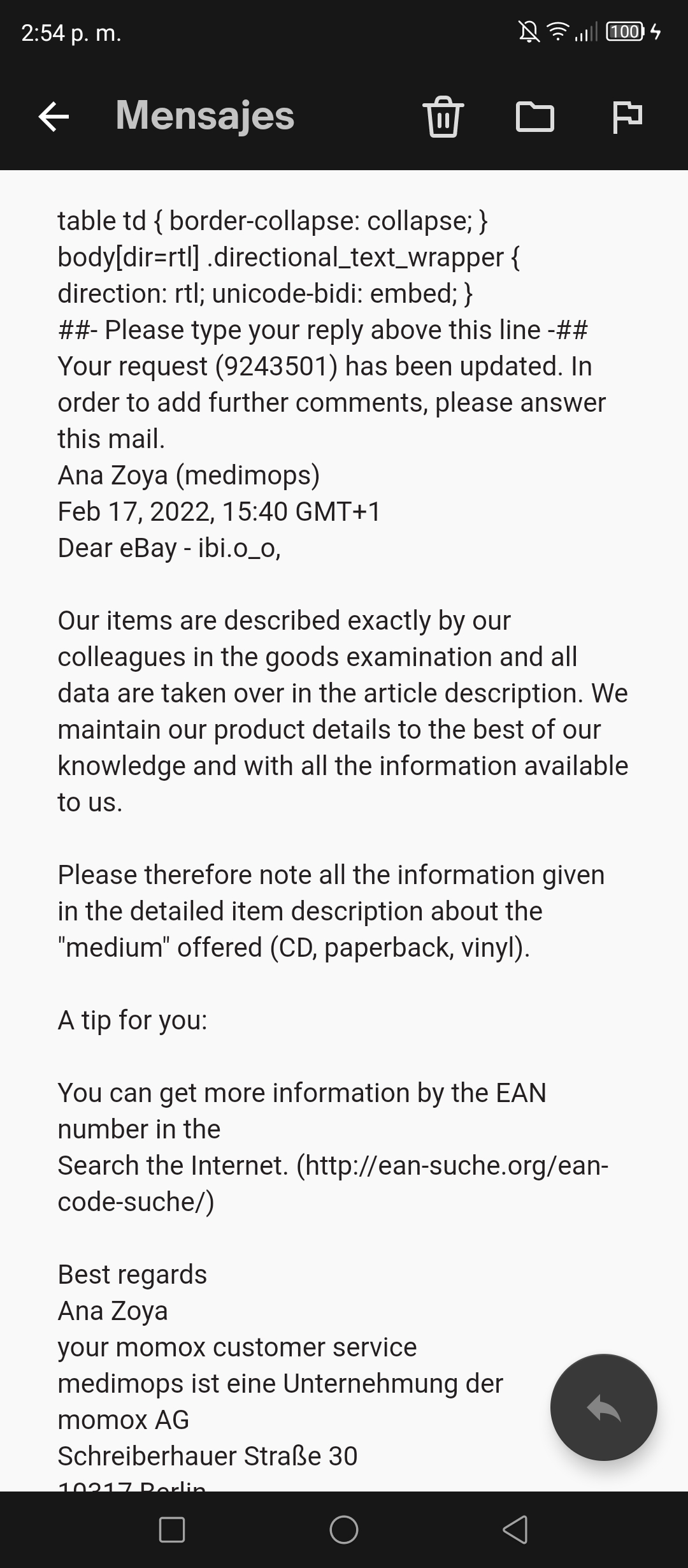Open the system recent apps button
Image resolution: width=688 pixels, height=1568 pixels.
tap(172, 1530)
